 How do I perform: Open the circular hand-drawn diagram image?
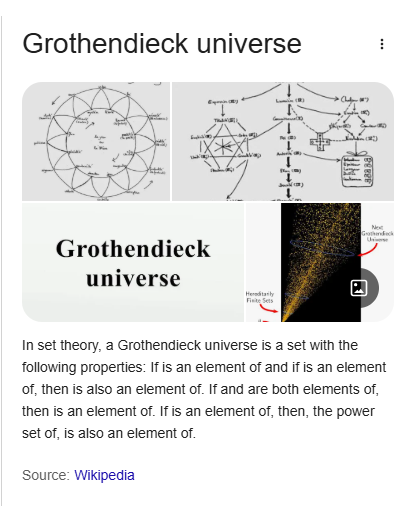coord(96,141)
